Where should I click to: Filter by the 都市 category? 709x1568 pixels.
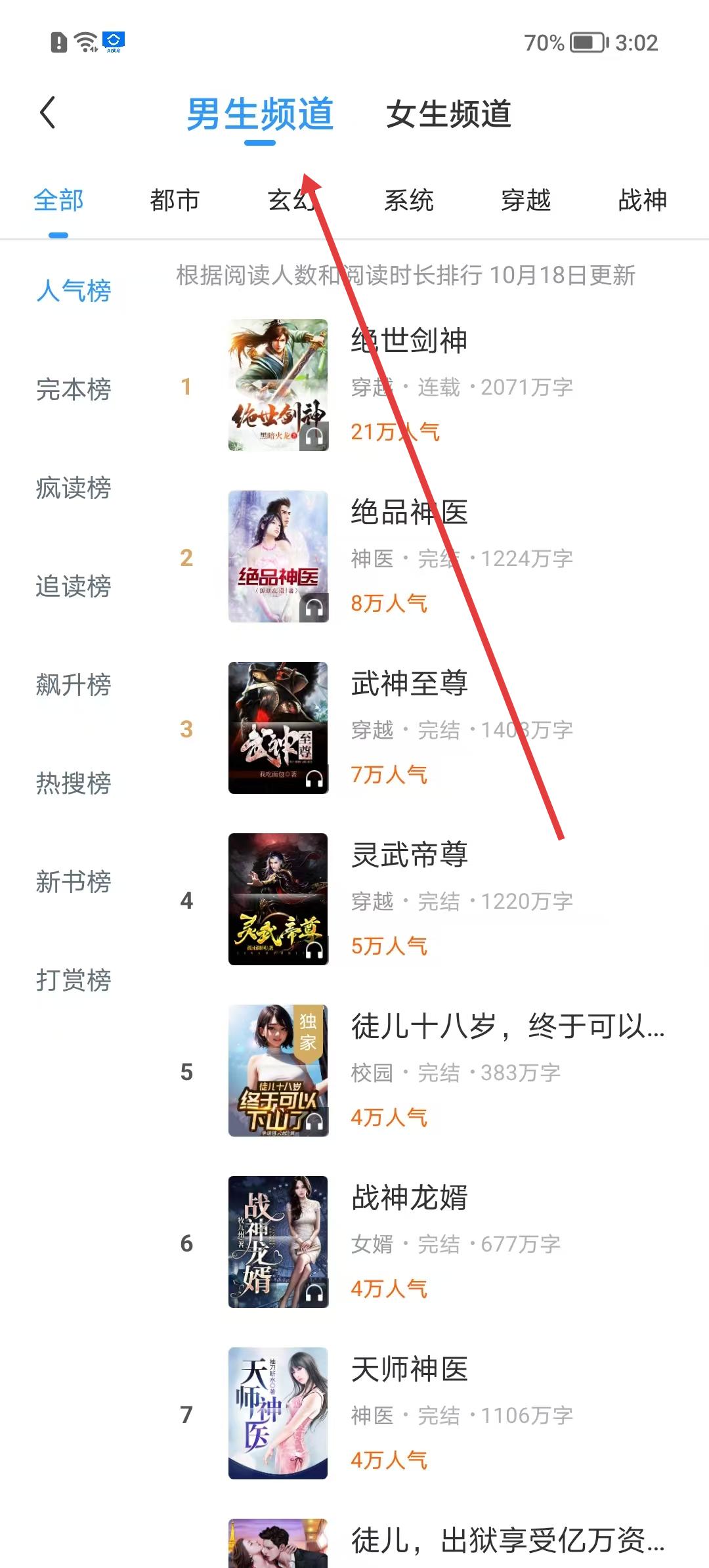(x=175, y=200)
